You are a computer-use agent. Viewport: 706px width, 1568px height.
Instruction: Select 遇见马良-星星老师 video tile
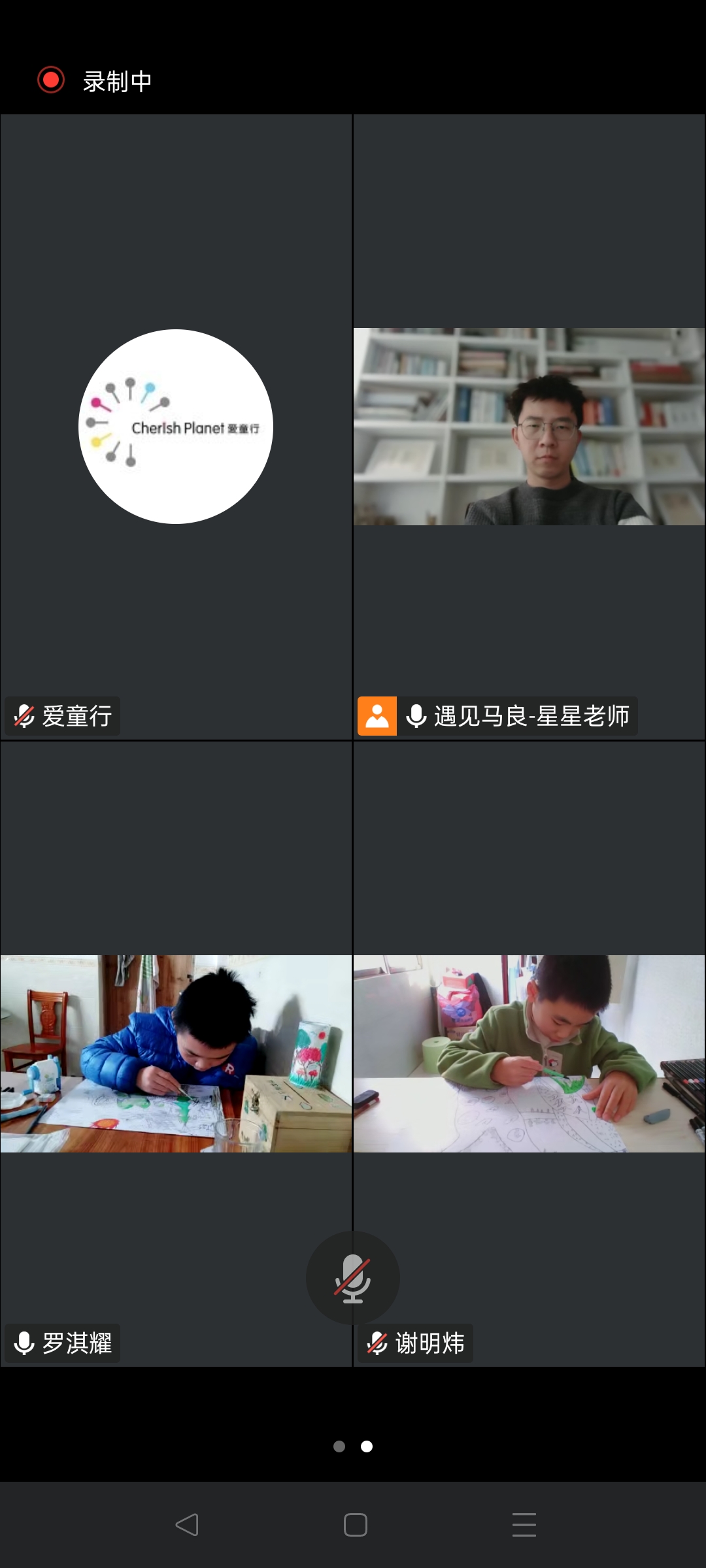coord(529,427)
